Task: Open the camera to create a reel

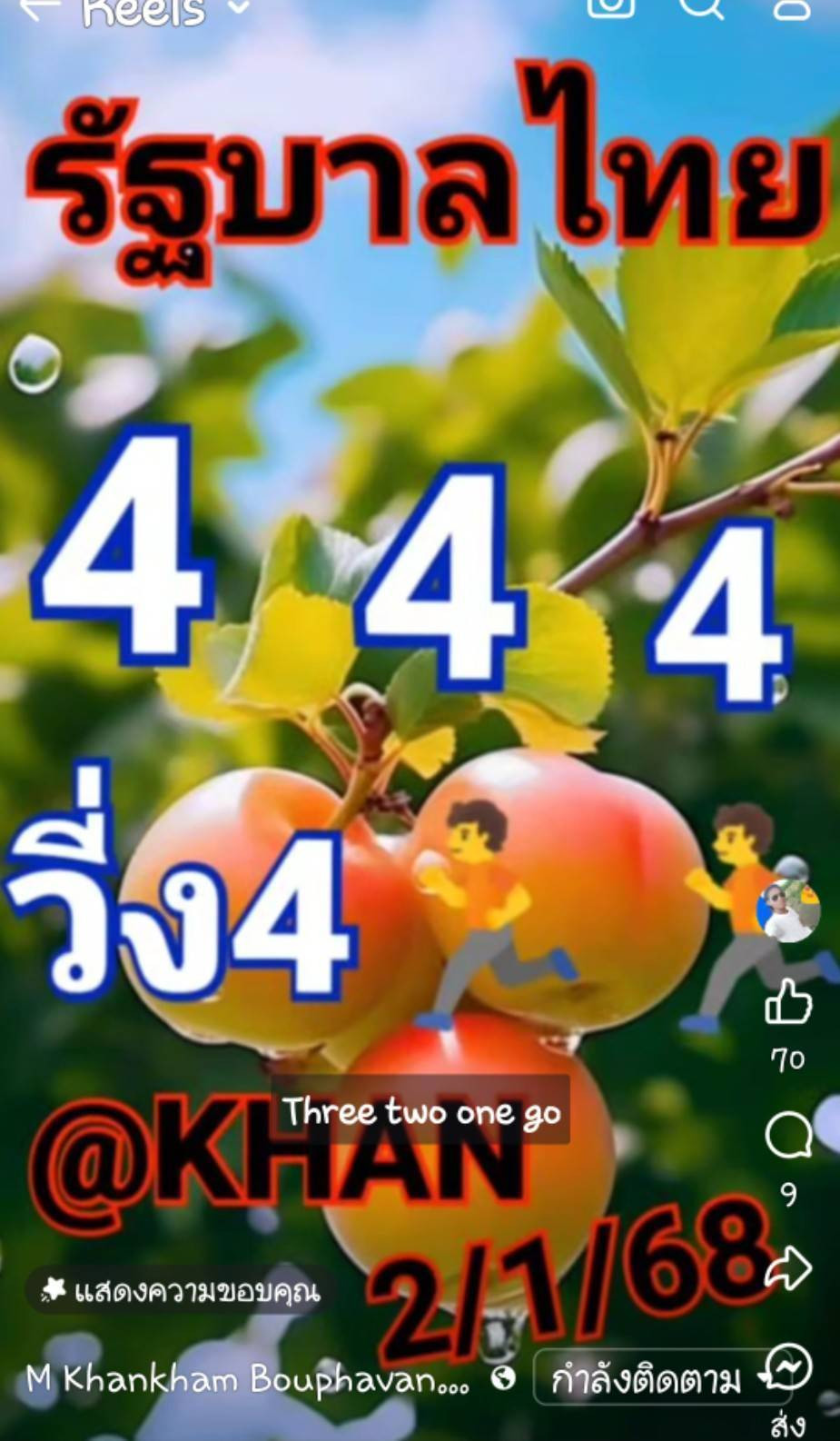Action: (611, 5)
